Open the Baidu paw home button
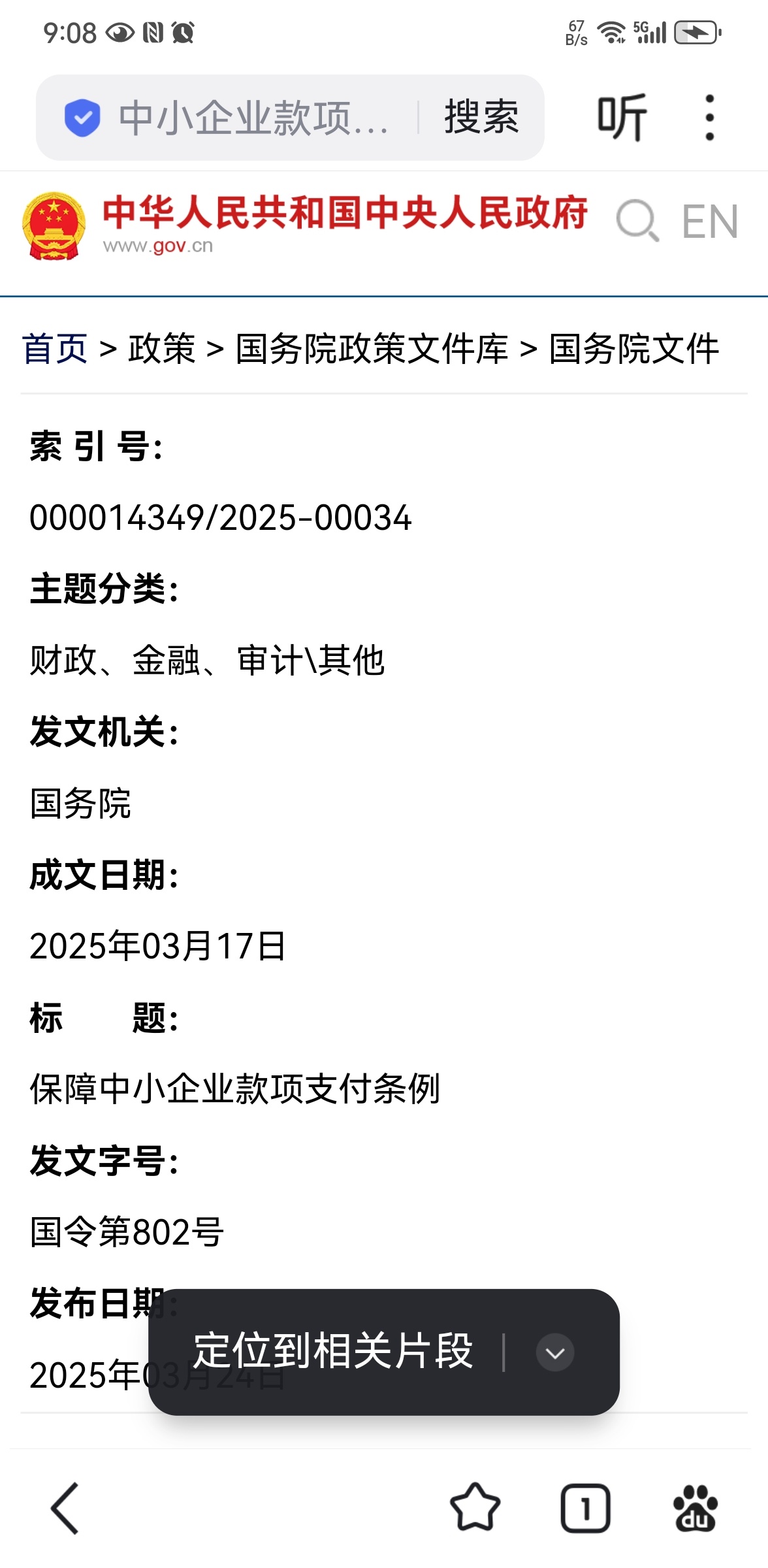 point(696,1508)
